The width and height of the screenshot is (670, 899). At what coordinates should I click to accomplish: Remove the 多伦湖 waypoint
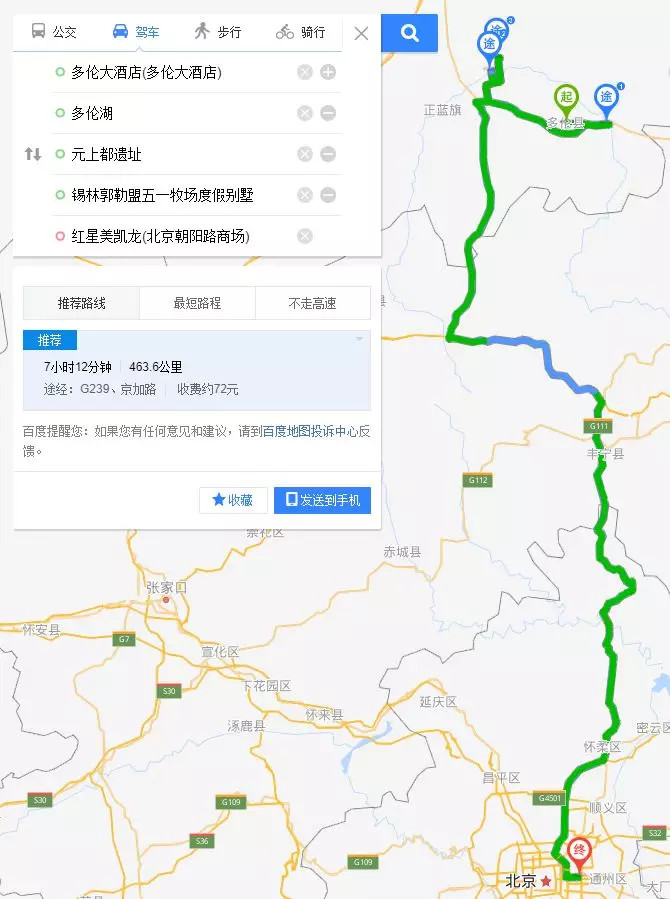[328, 113]
